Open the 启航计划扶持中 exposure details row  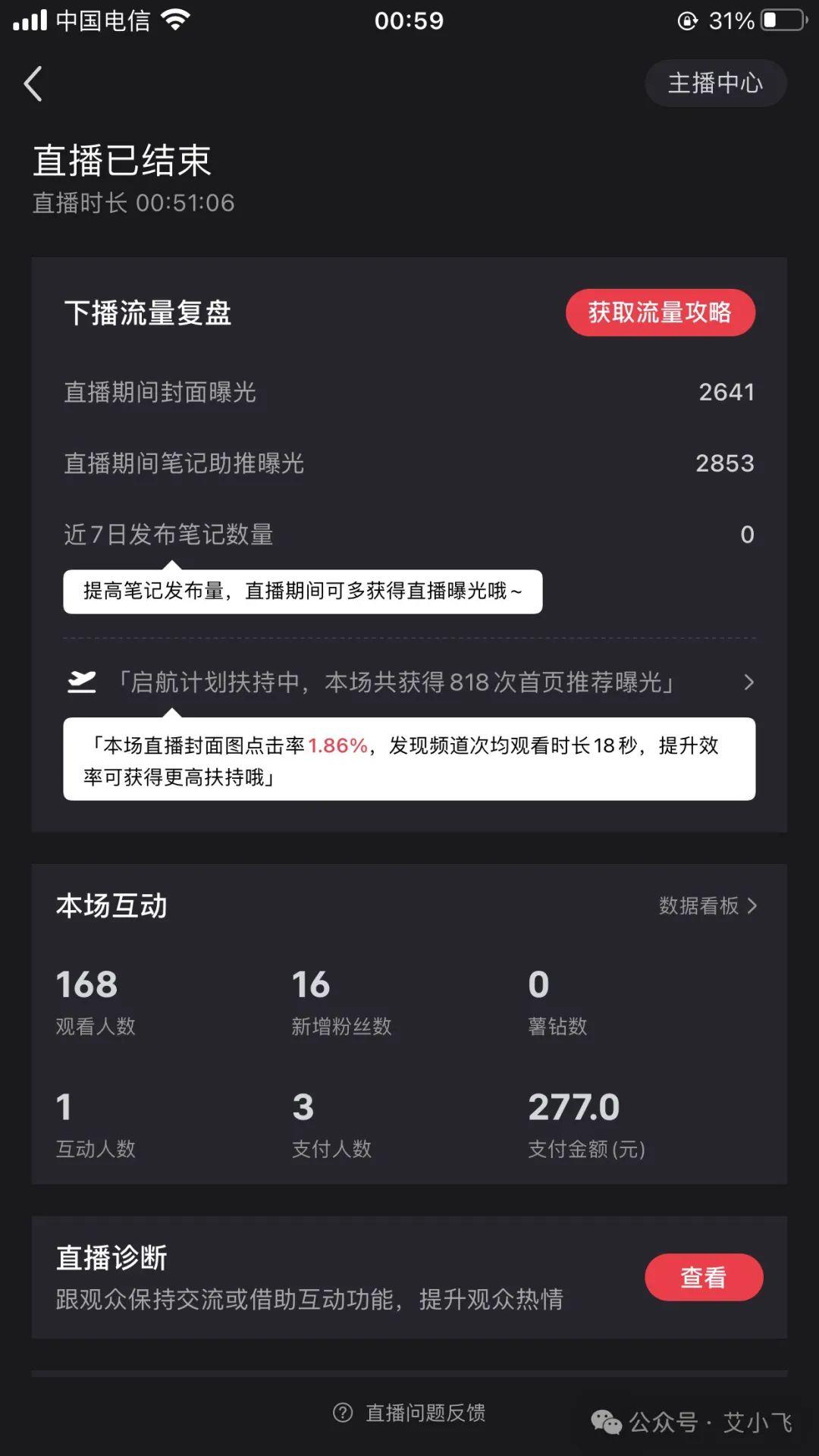click(409, 682)
